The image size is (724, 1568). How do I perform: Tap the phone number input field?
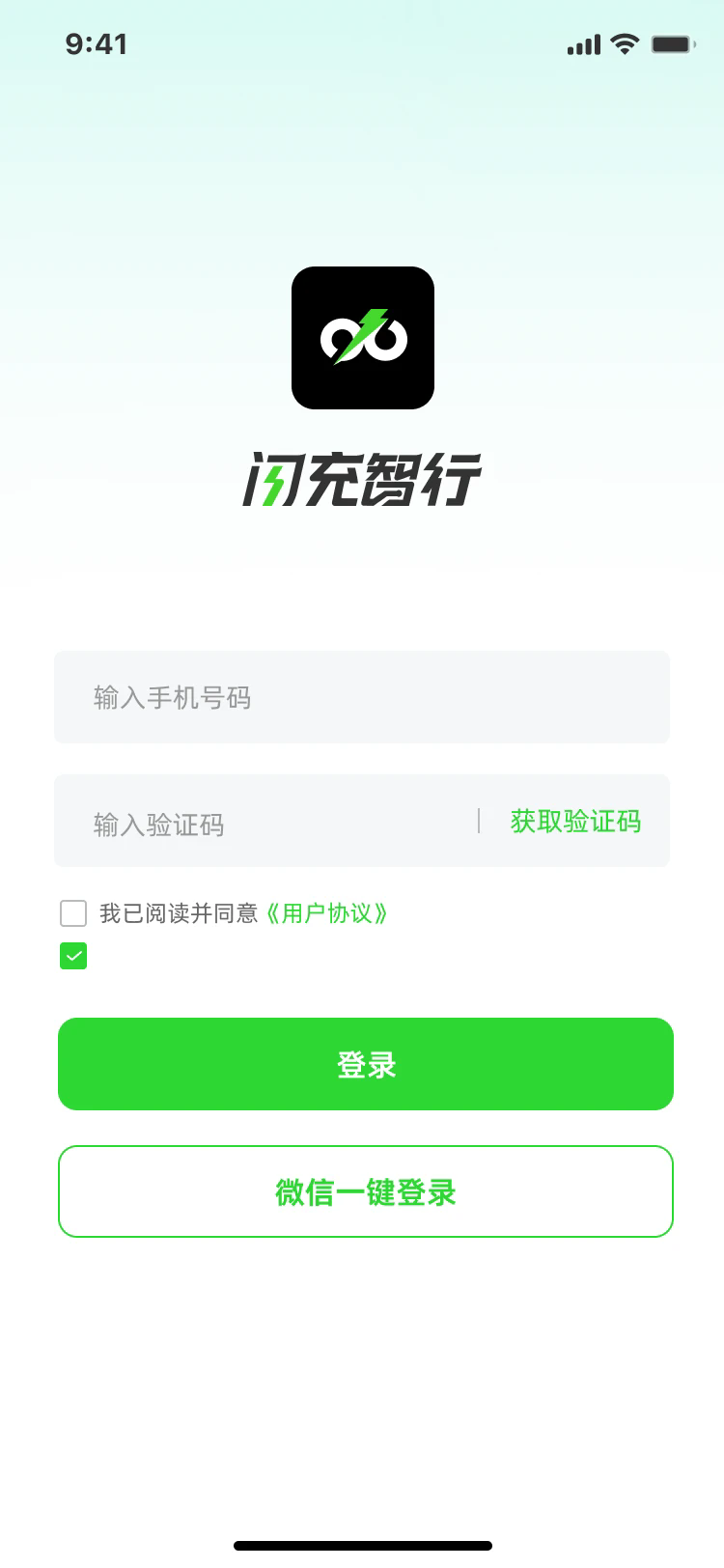[x=362, y=697]
